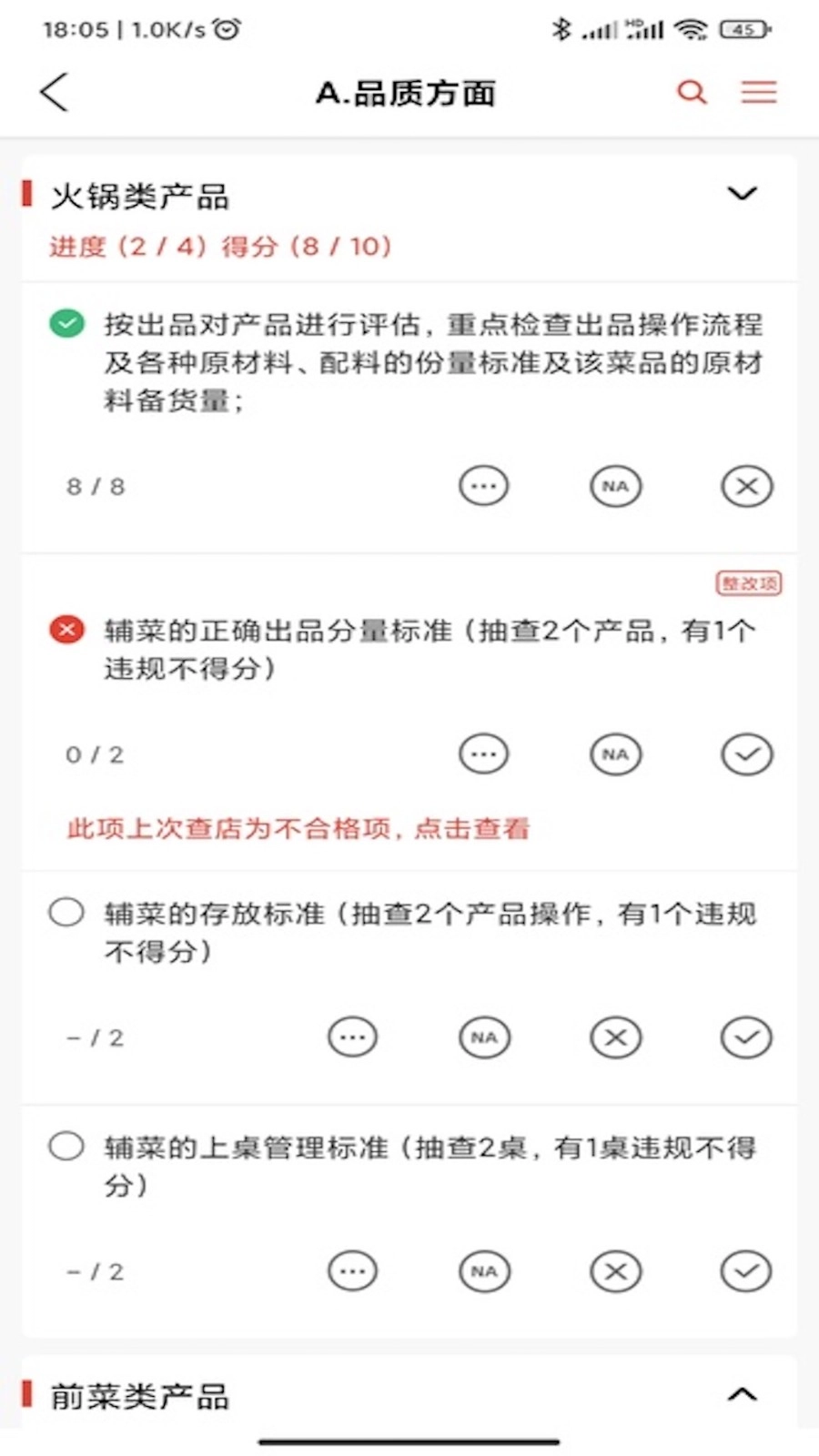
Task: Mark 辅菜的存放标准 as failed with the X icon
Action: [x=615, y=1036]
